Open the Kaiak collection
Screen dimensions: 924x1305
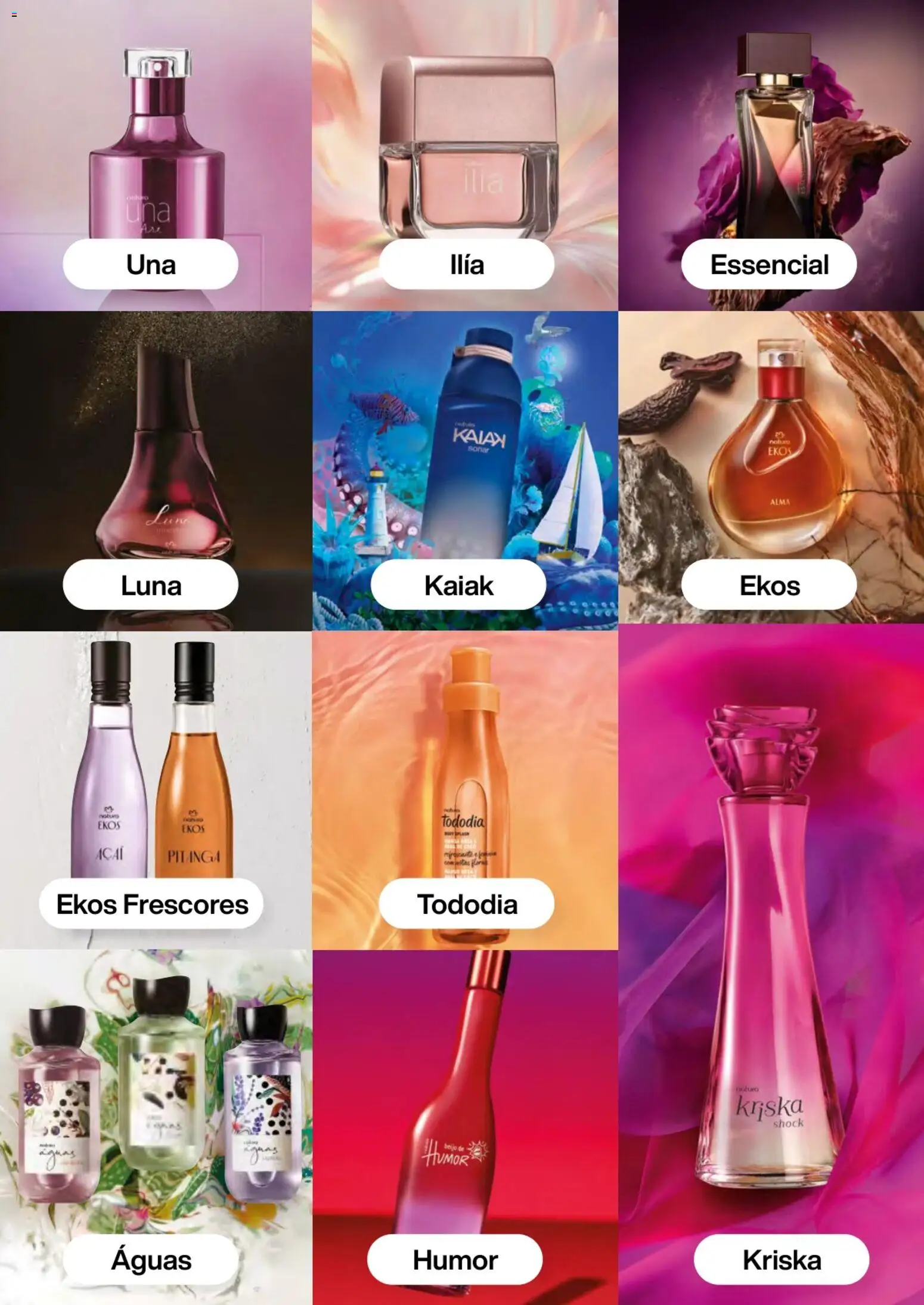(x=458, y=587)
